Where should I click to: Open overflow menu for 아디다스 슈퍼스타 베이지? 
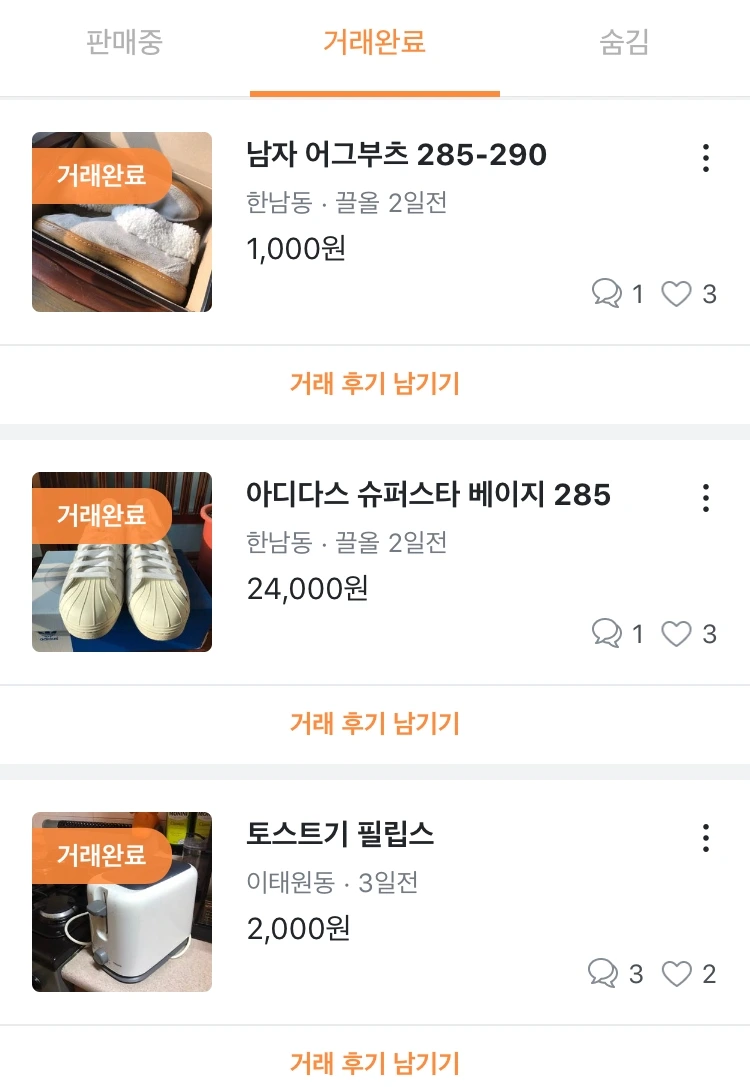[706, 498]
